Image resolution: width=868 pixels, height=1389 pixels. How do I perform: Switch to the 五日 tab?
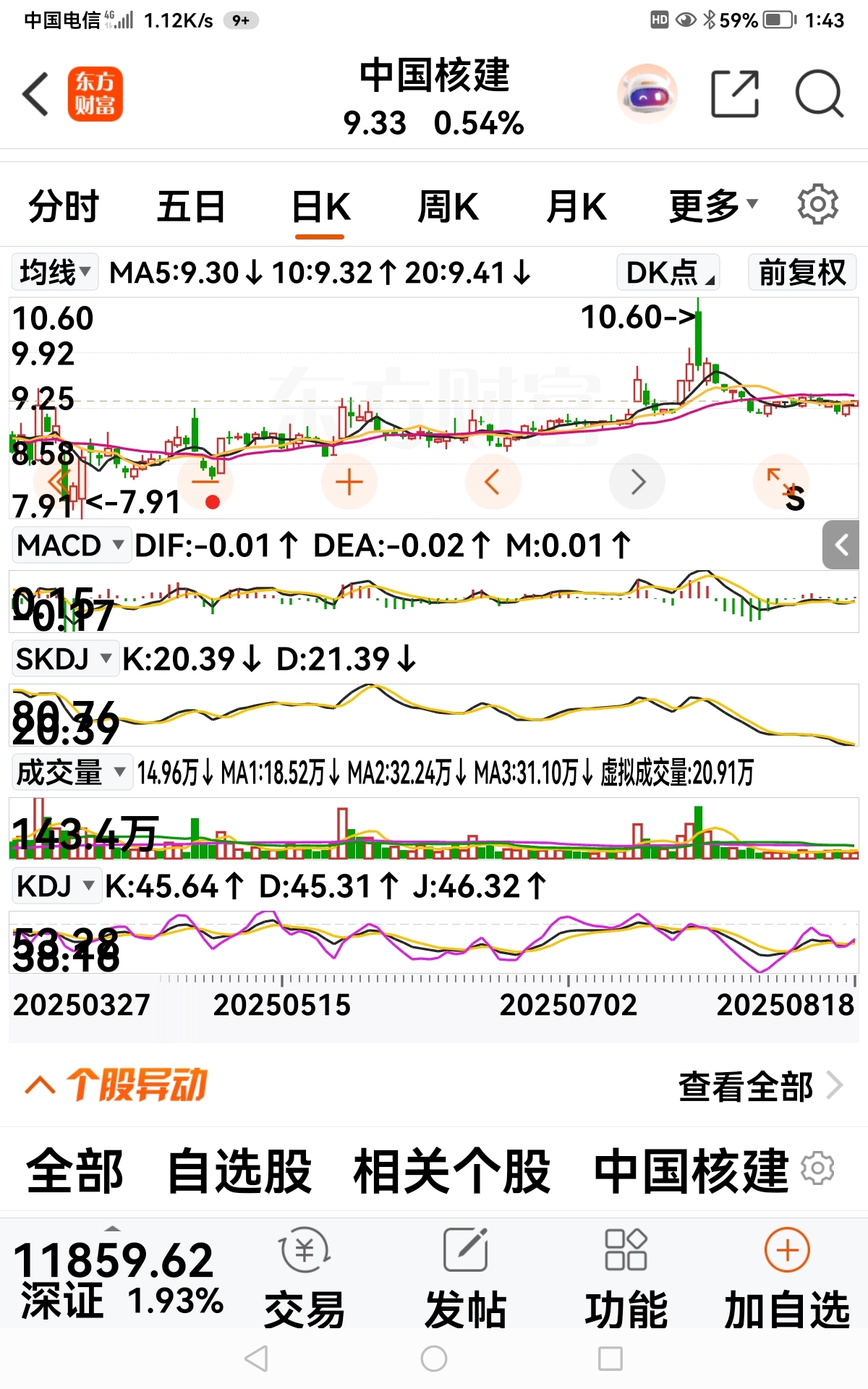pos(191,208)
